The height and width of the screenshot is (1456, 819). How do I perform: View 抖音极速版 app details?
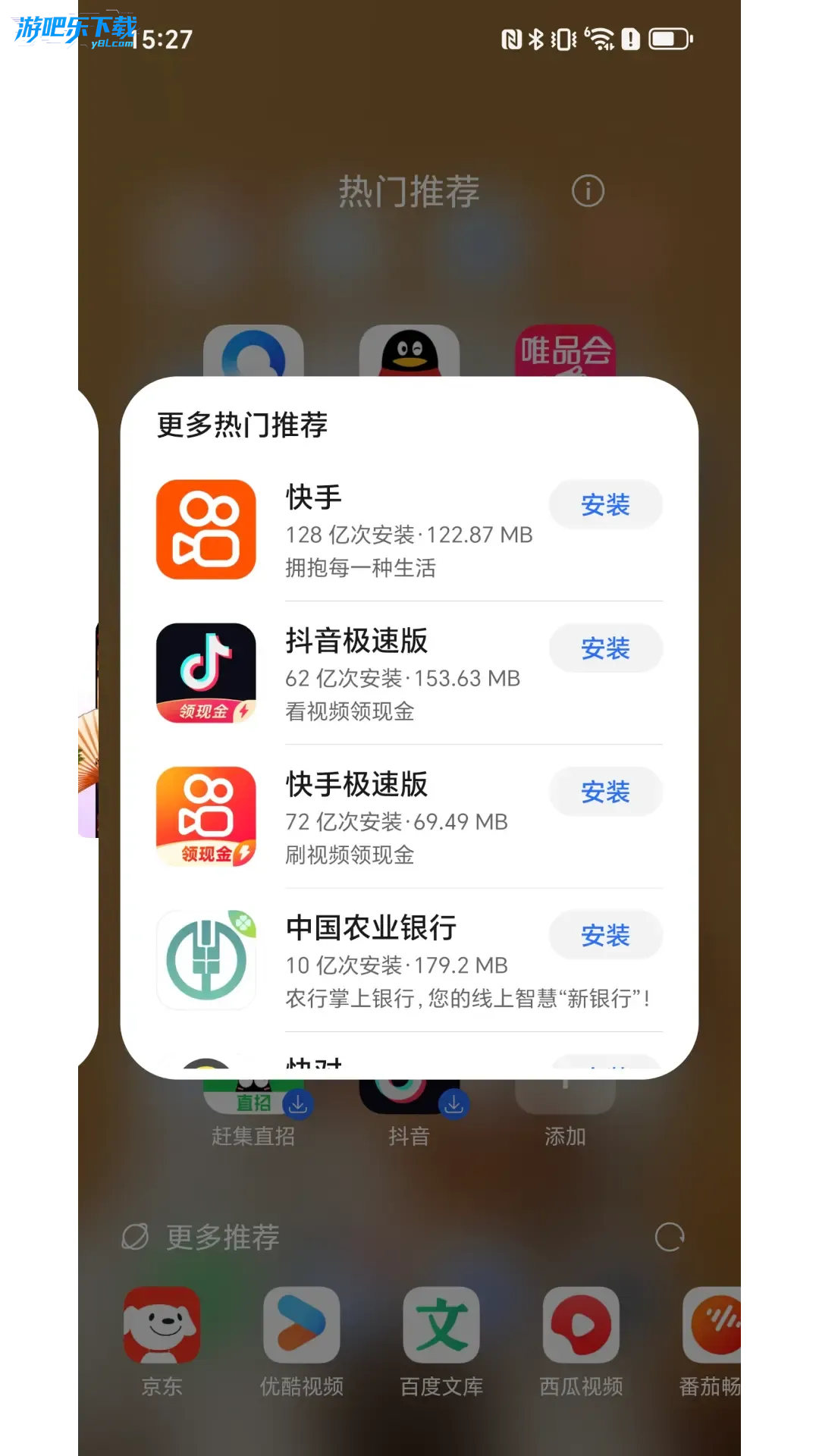pyautogui.click(x=206, y=673)
